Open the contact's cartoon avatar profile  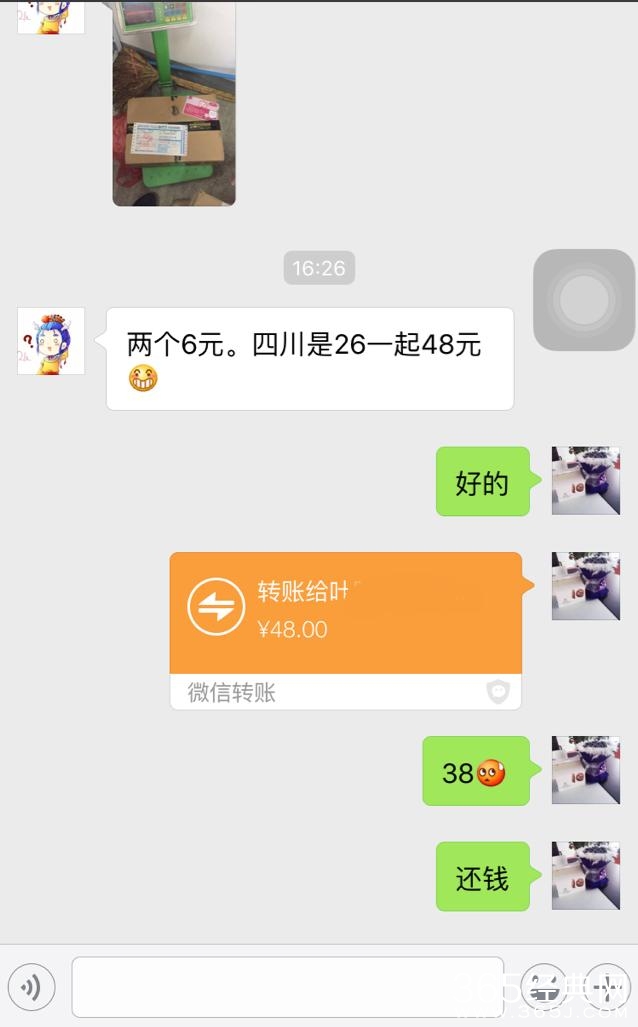click(x=51, y=341)
